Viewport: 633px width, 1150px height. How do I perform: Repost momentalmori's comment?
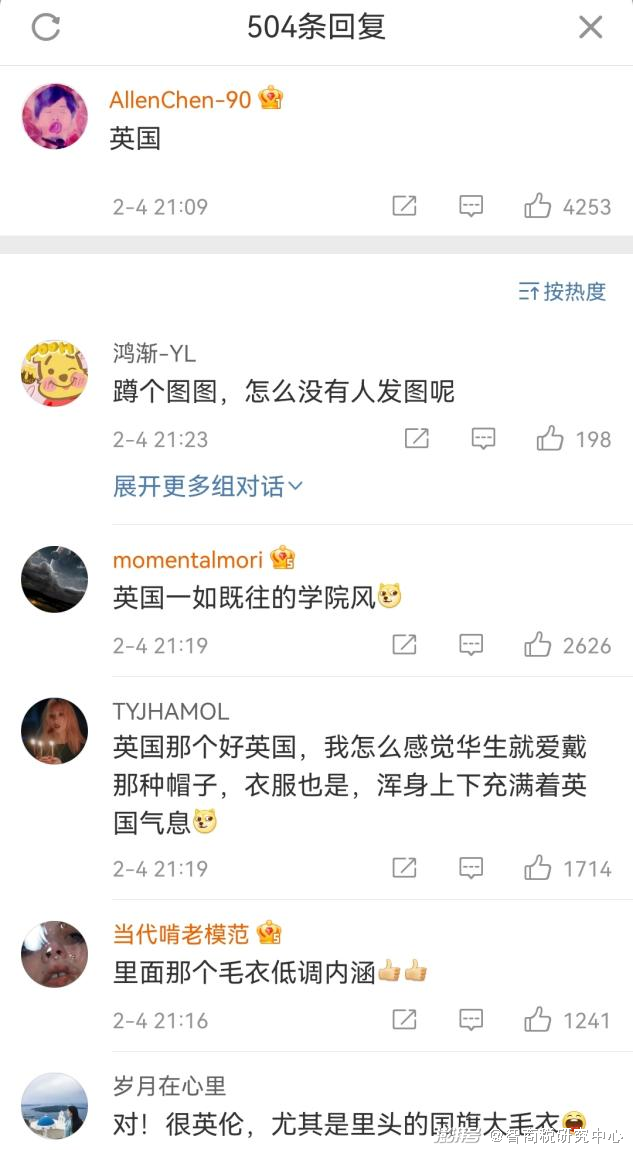tap(404, 645)
